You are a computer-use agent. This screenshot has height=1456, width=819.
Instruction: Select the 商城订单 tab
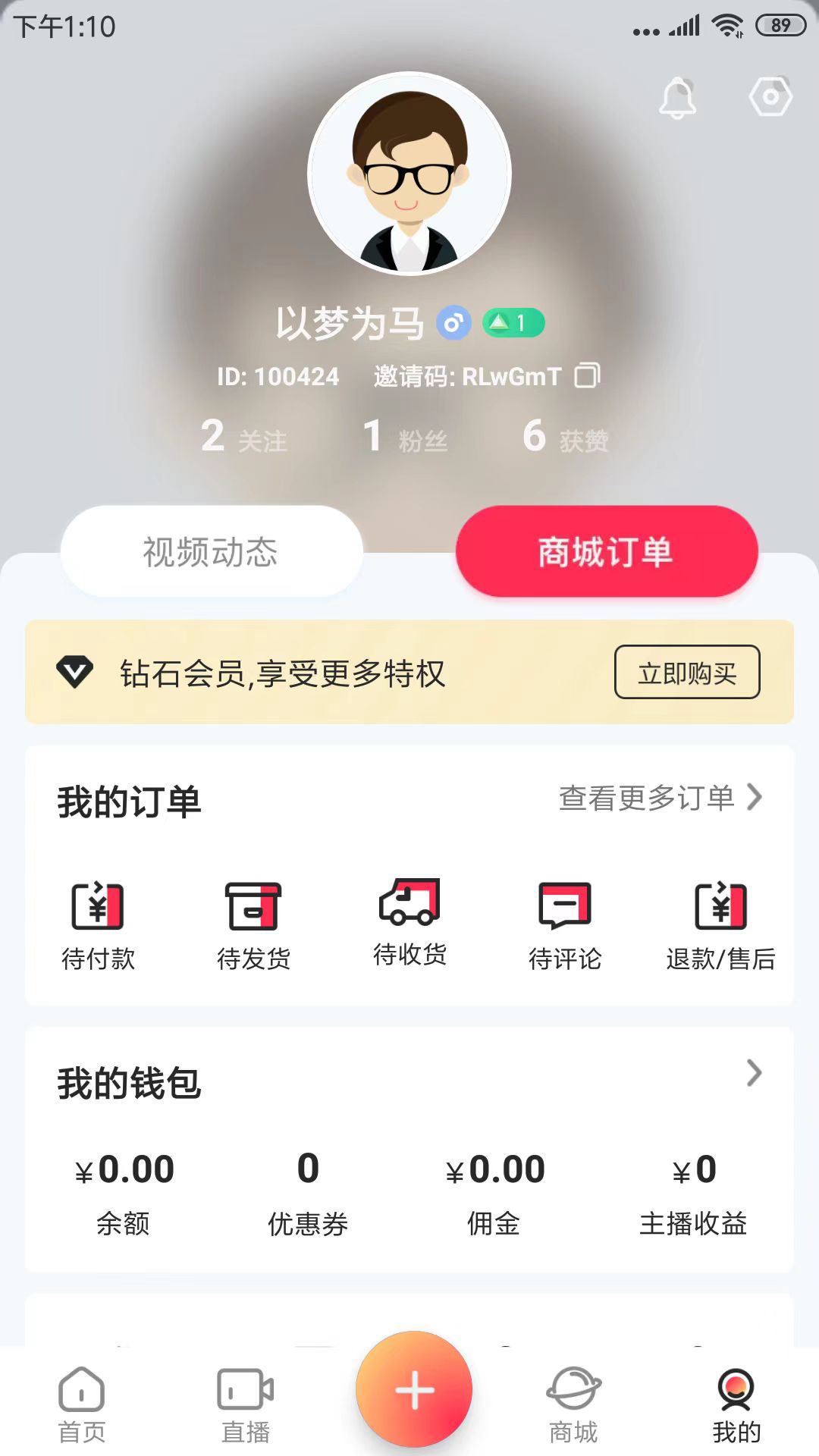(606, 551)
